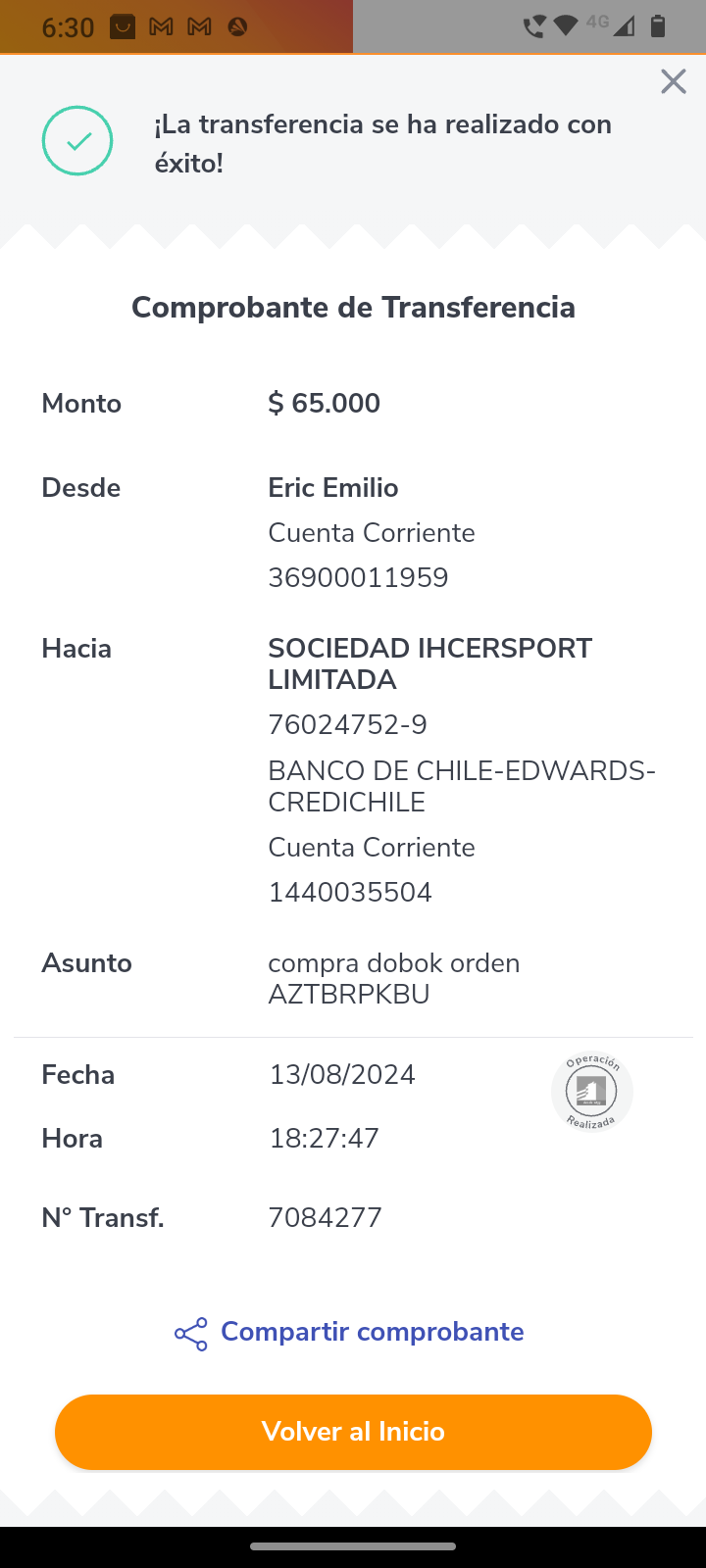This screenshot has height=1568, width=706.
Task: Tap the Compartir comprobante link
Action: click(349, 1333)
